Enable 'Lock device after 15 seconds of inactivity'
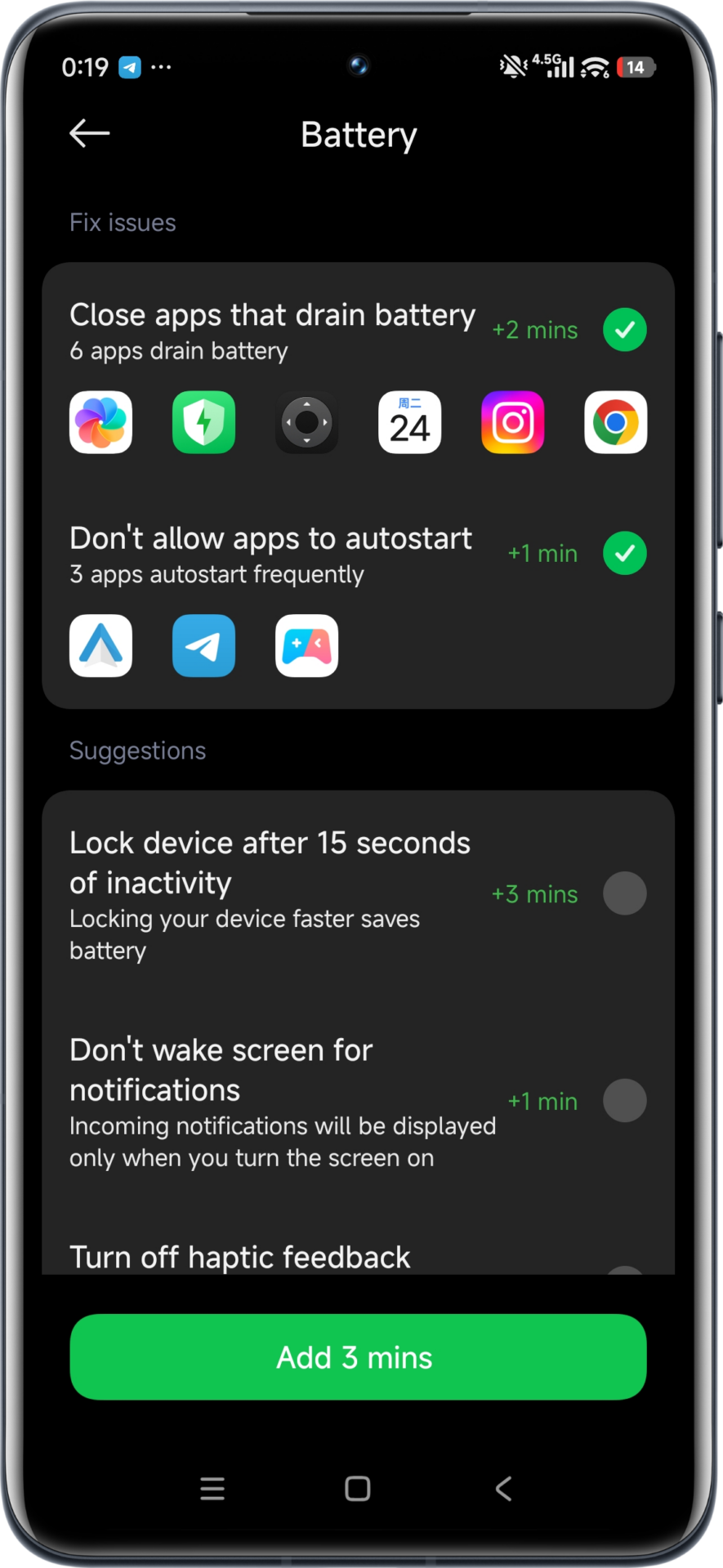This screenshot has width=723, height=1568. click(625, 893)
